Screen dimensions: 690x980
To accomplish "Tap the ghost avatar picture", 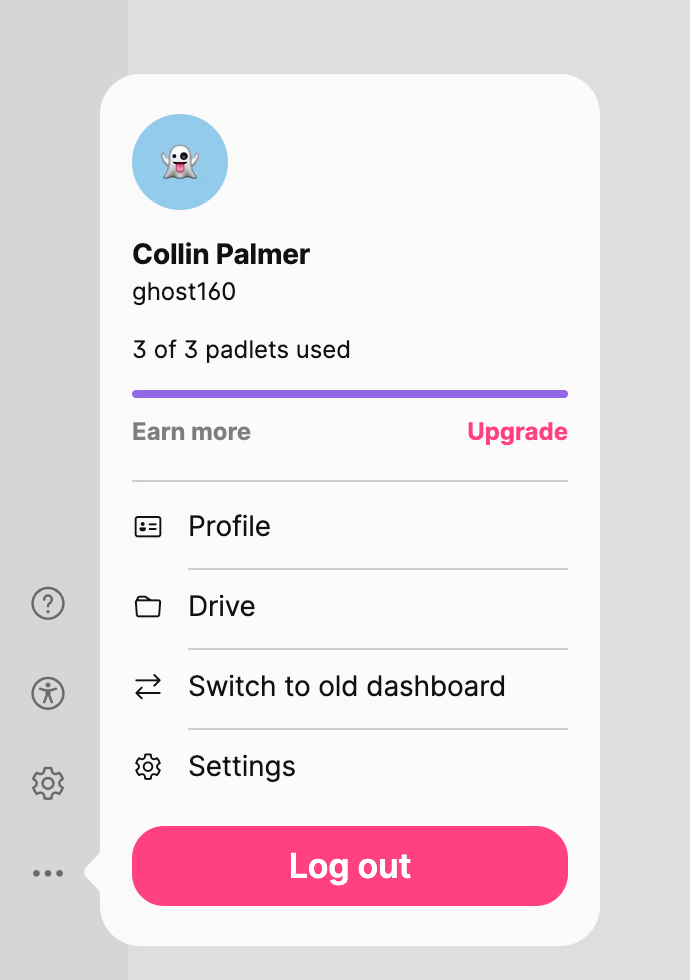I will coord(180,162).
